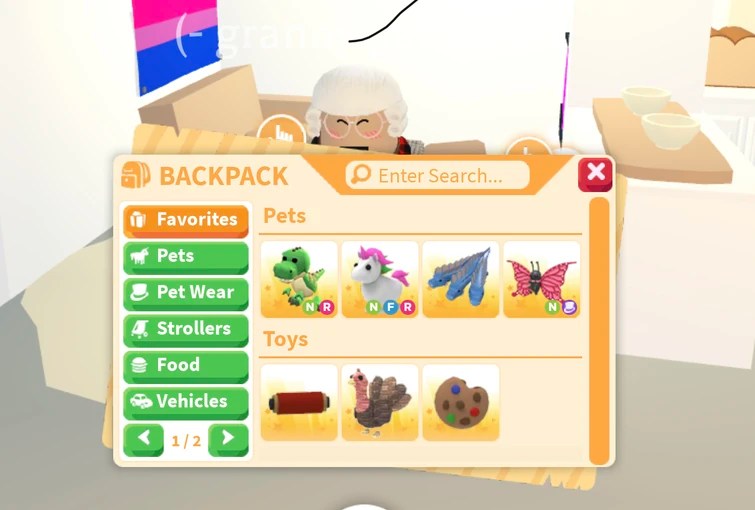Select the cookie toy
This screenshot has height=510, width=755.
coord(460,402)
